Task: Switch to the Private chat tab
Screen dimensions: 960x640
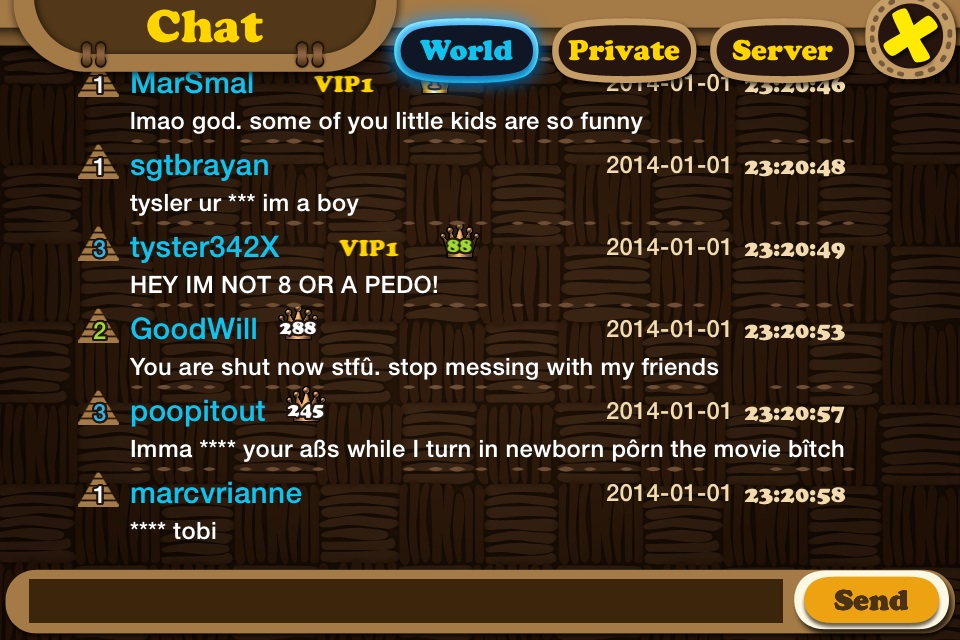Action: click(624, 50)
